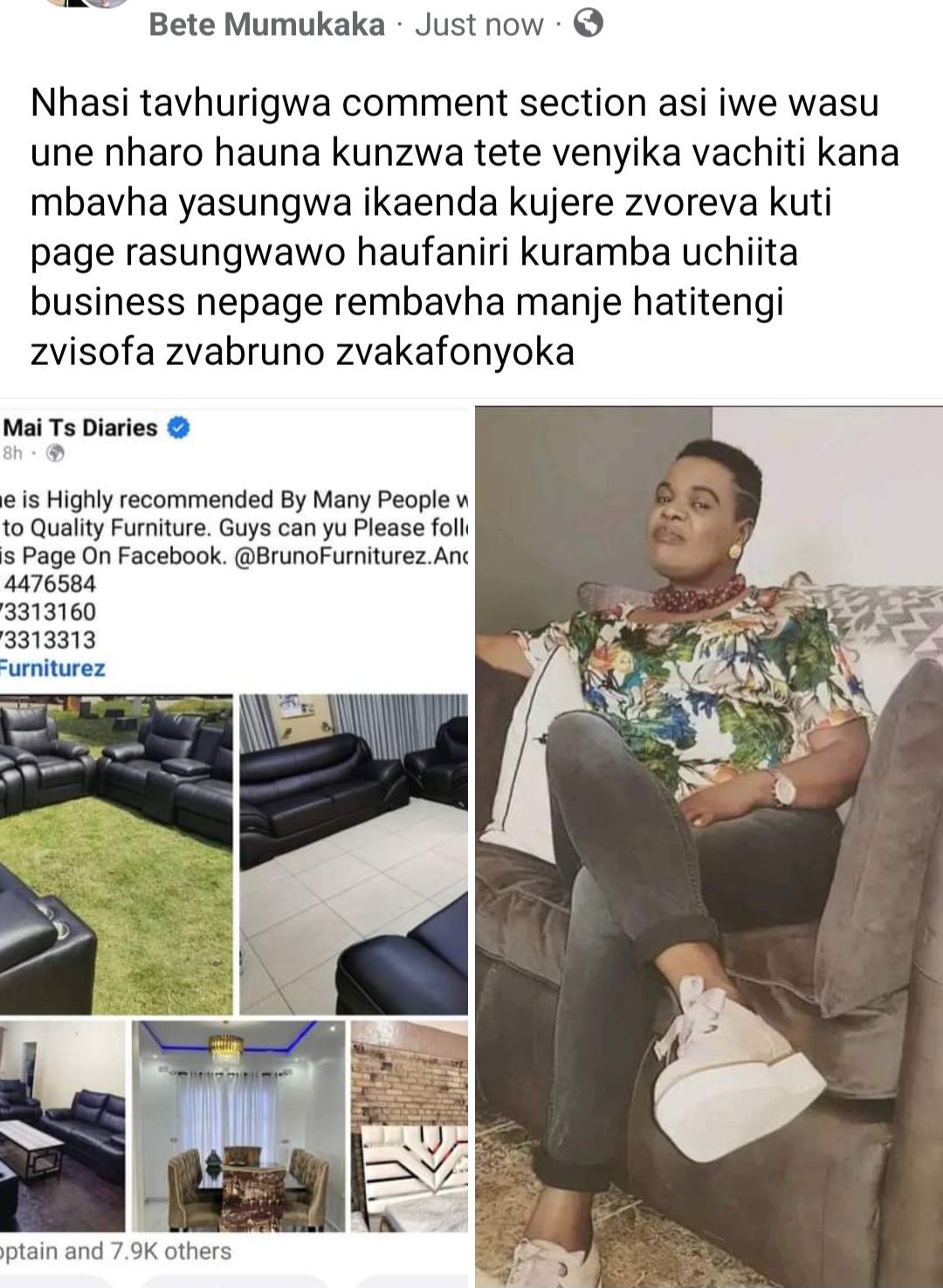Open the attached Mai Ts Diaries screenshot image
Image resolution: width=943 pixels, height=1288 pixels.
point(234,838)
